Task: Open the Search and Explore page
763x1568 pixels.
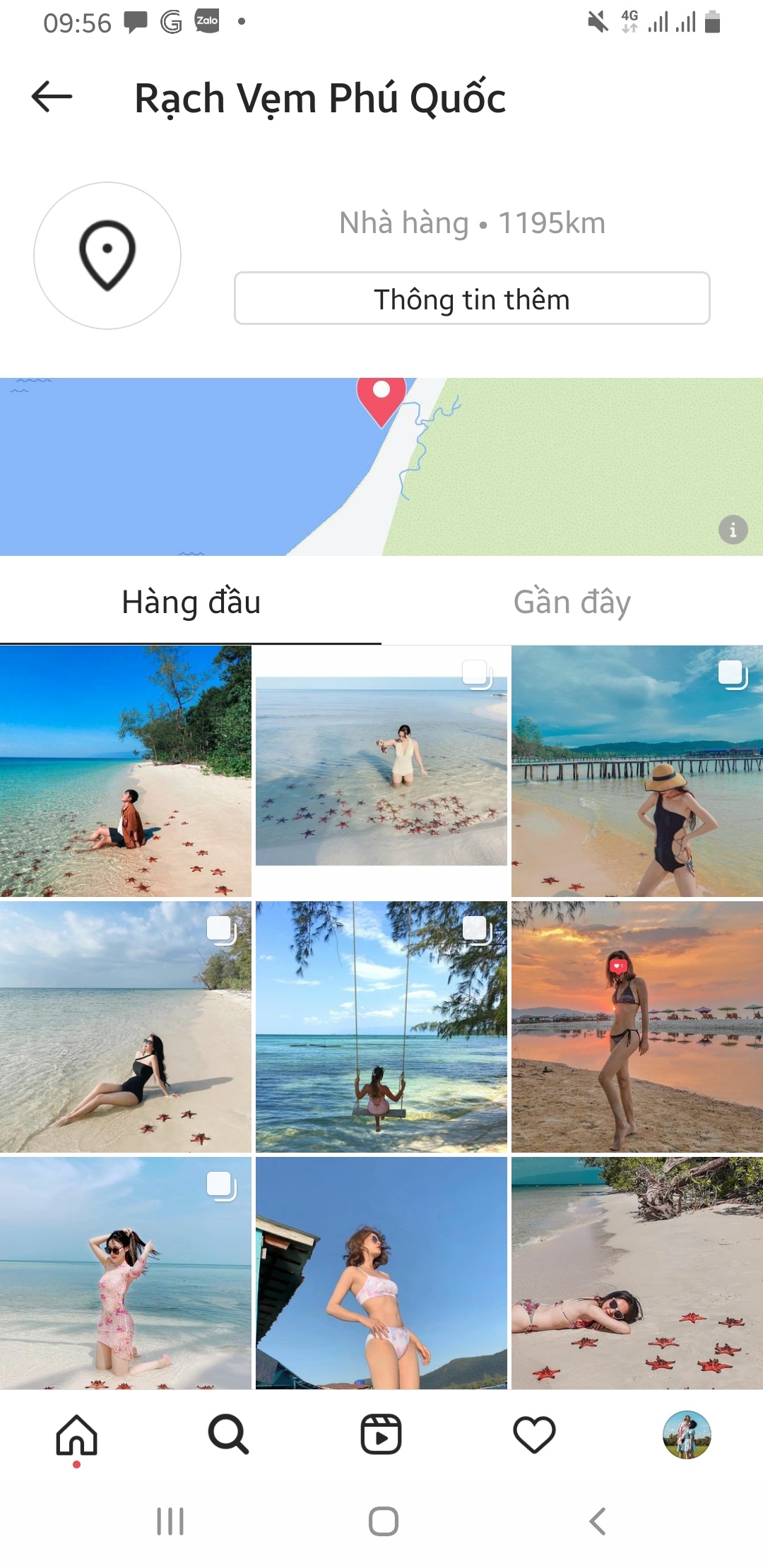Action: click(x=227, y=1434)
